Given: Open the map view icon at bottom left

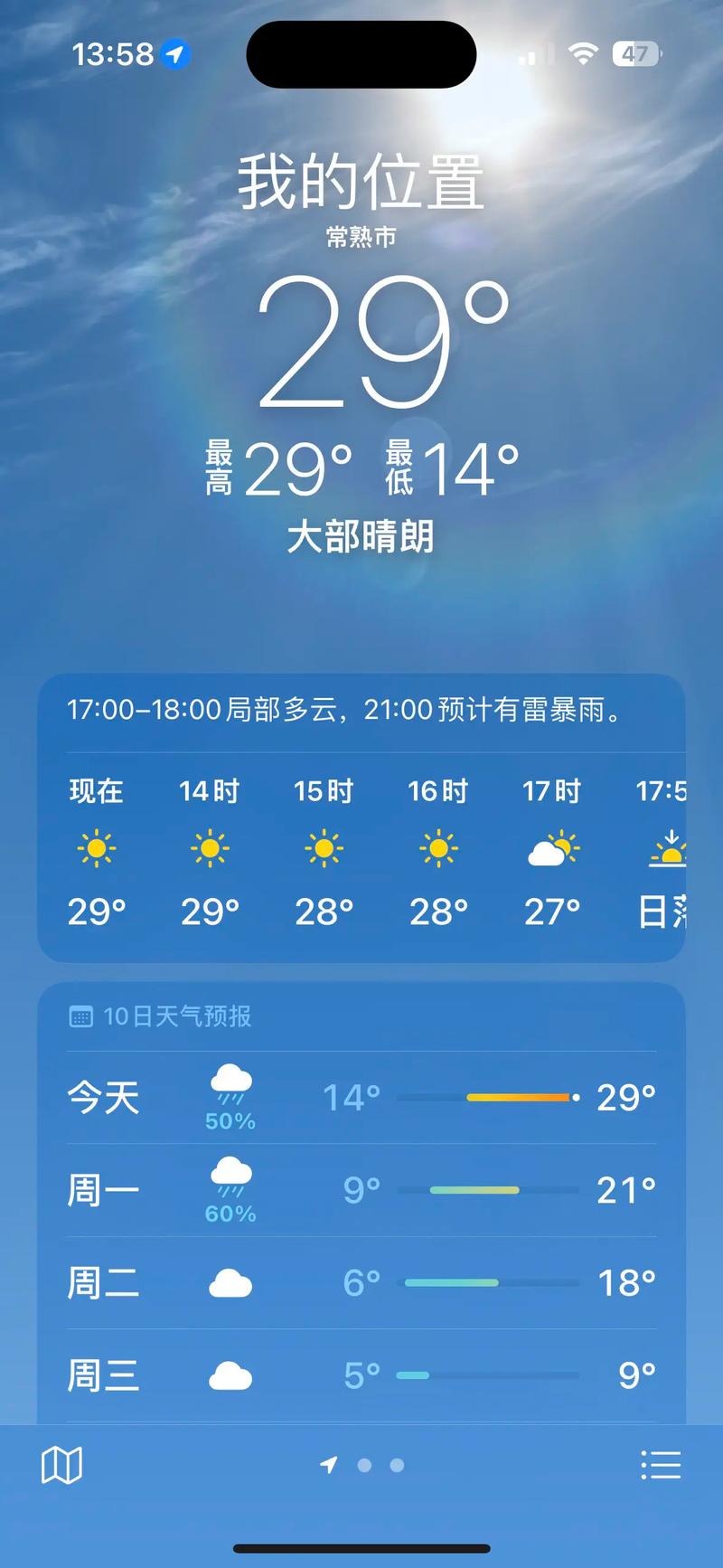Looking at the screenshot, I should pos(61,1465).
